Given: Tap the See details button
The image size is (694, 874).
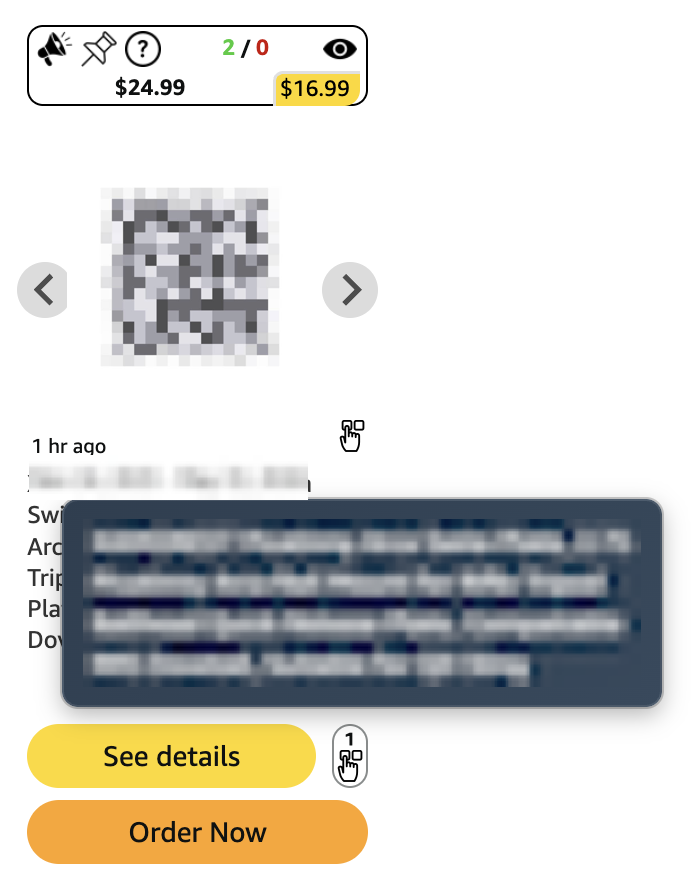Looking at the screenshot, I should [x=171, y=756].
